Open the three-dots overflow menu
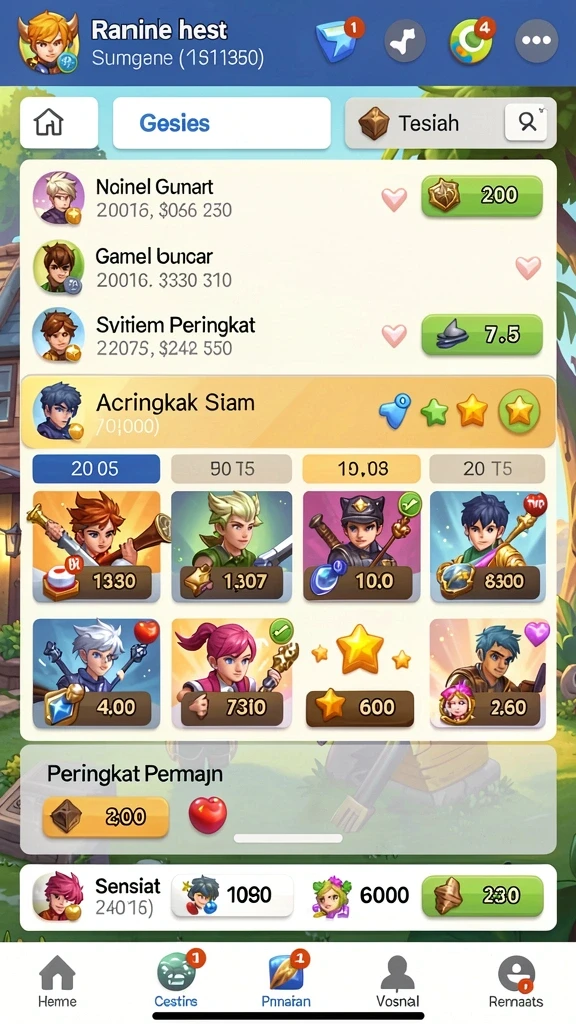 point(536,40)
